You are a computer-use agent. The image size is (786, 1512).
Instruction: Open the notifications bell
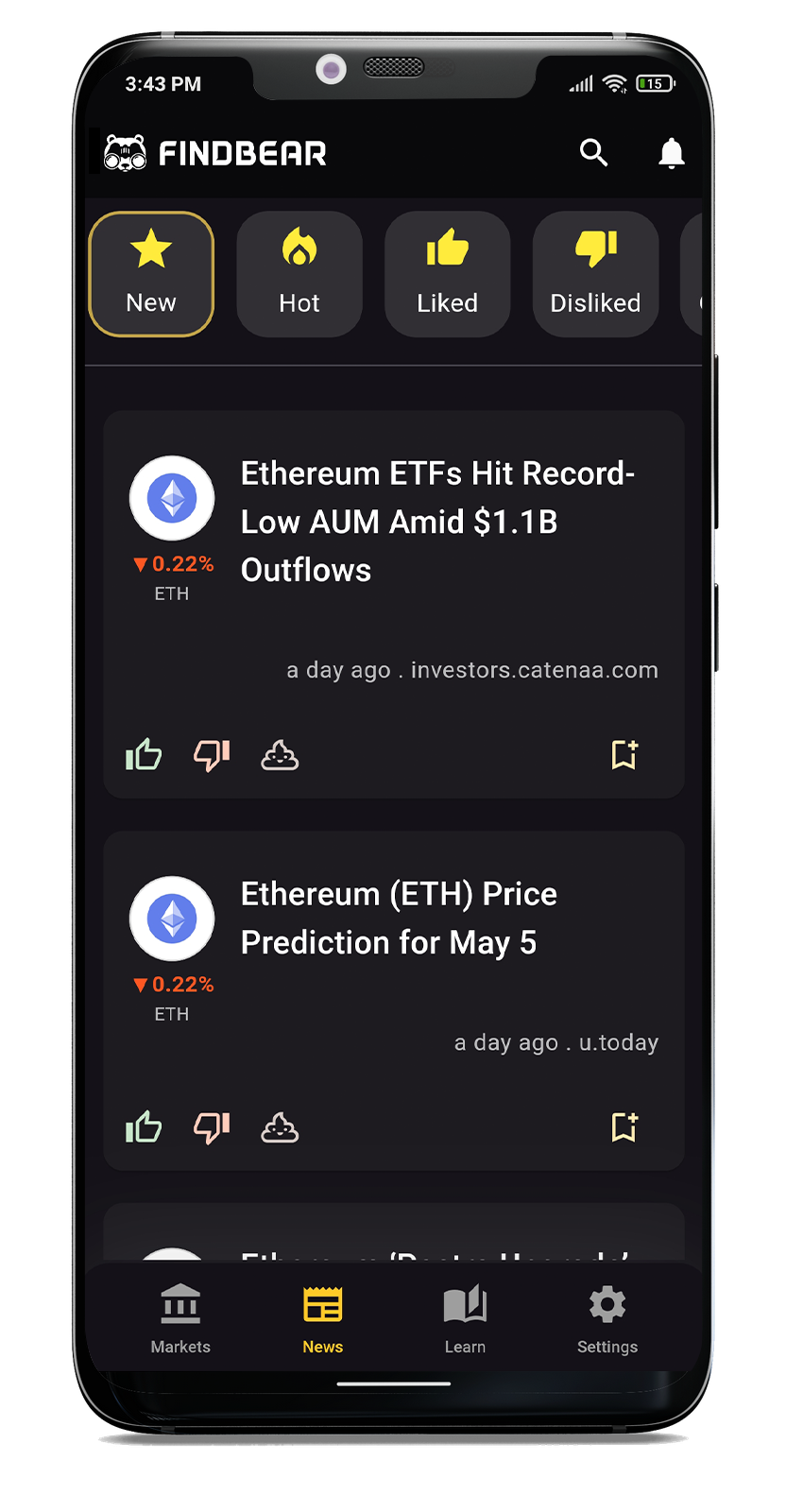pos(671,152)
